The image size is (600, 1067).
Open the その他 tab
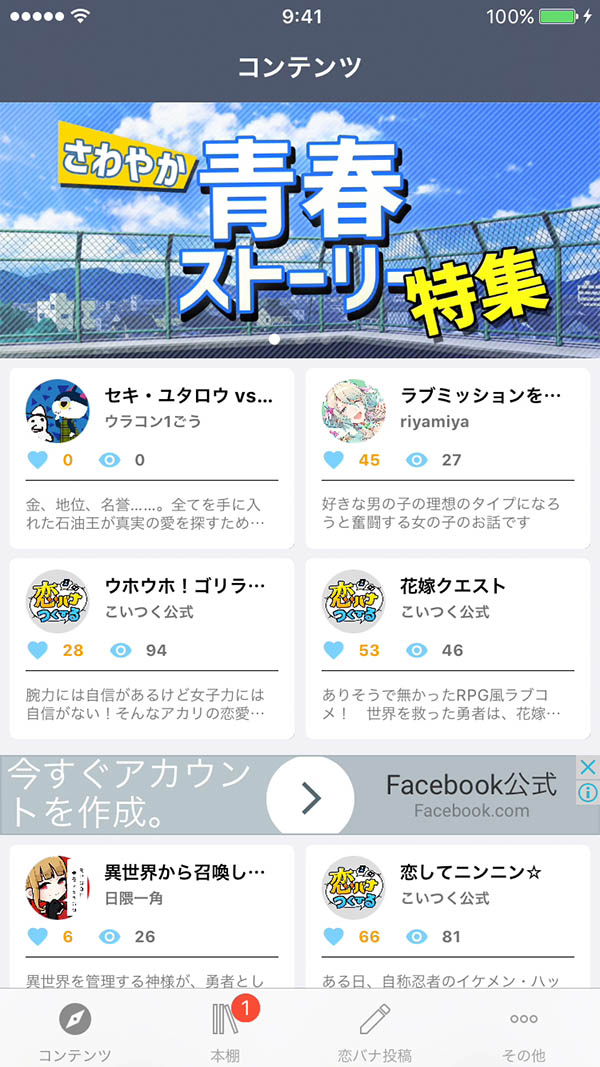(x=524, y=1030)
